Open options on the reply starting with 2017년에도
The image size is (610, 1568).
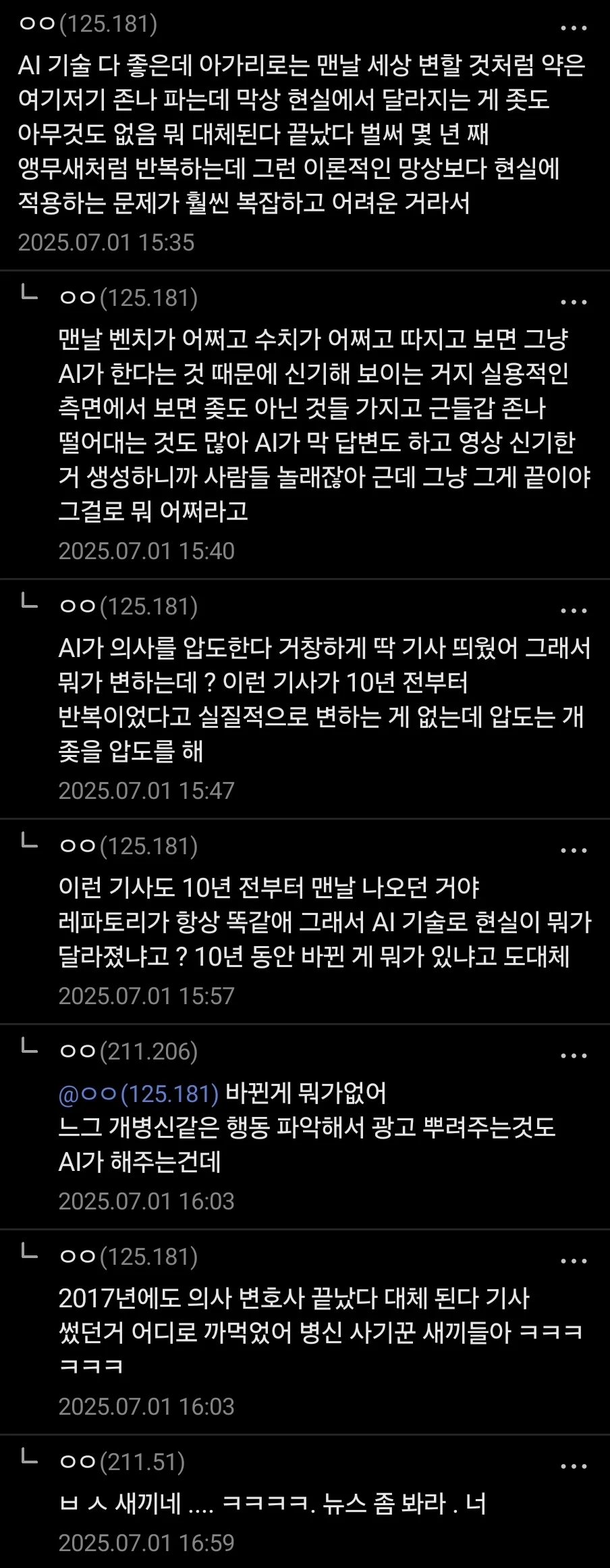click(574, 1261)
